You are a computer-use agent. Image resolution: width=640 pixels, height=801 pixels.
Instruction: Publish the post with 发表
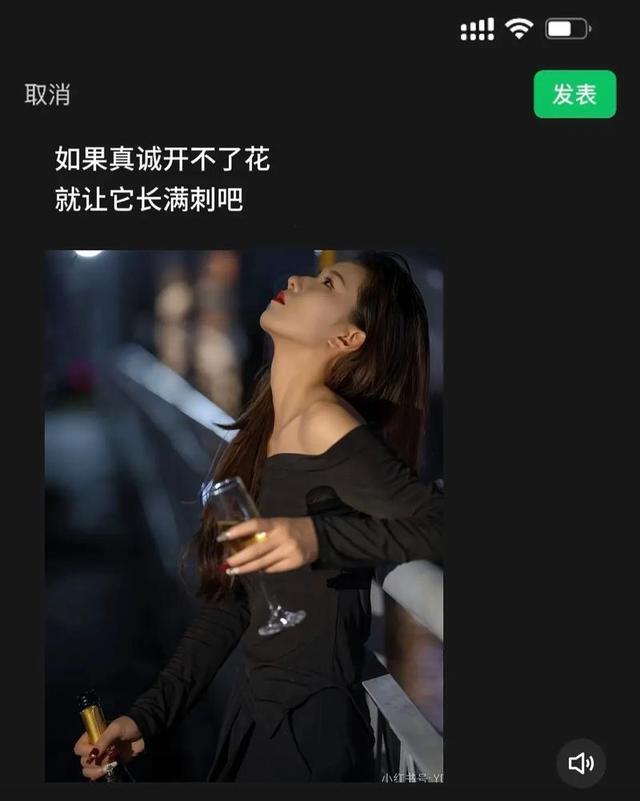coord(574,94)
